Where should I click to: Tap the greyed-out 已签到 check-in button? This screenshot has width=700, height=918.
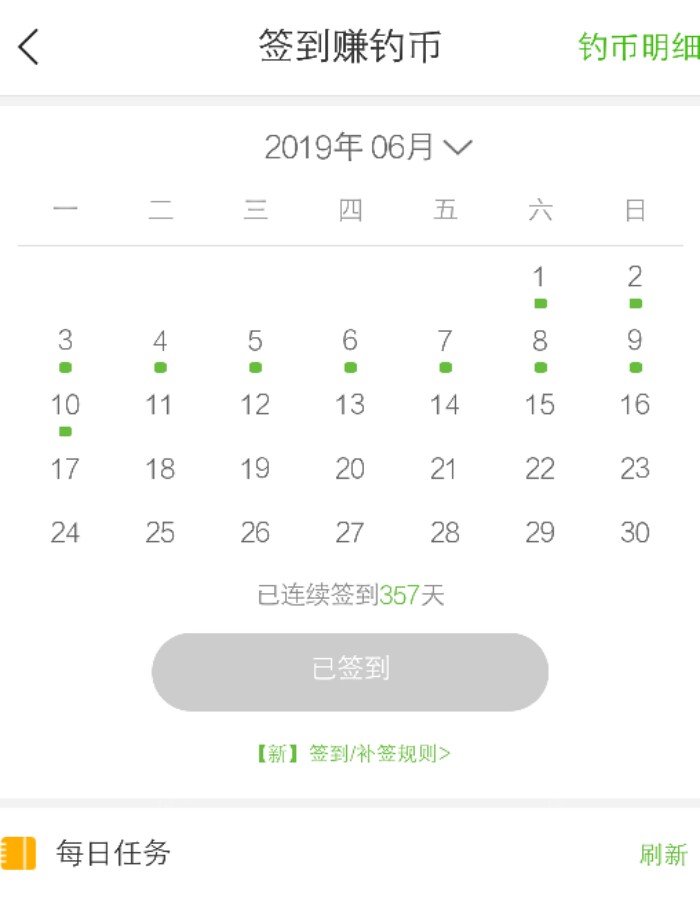[350, 671]
